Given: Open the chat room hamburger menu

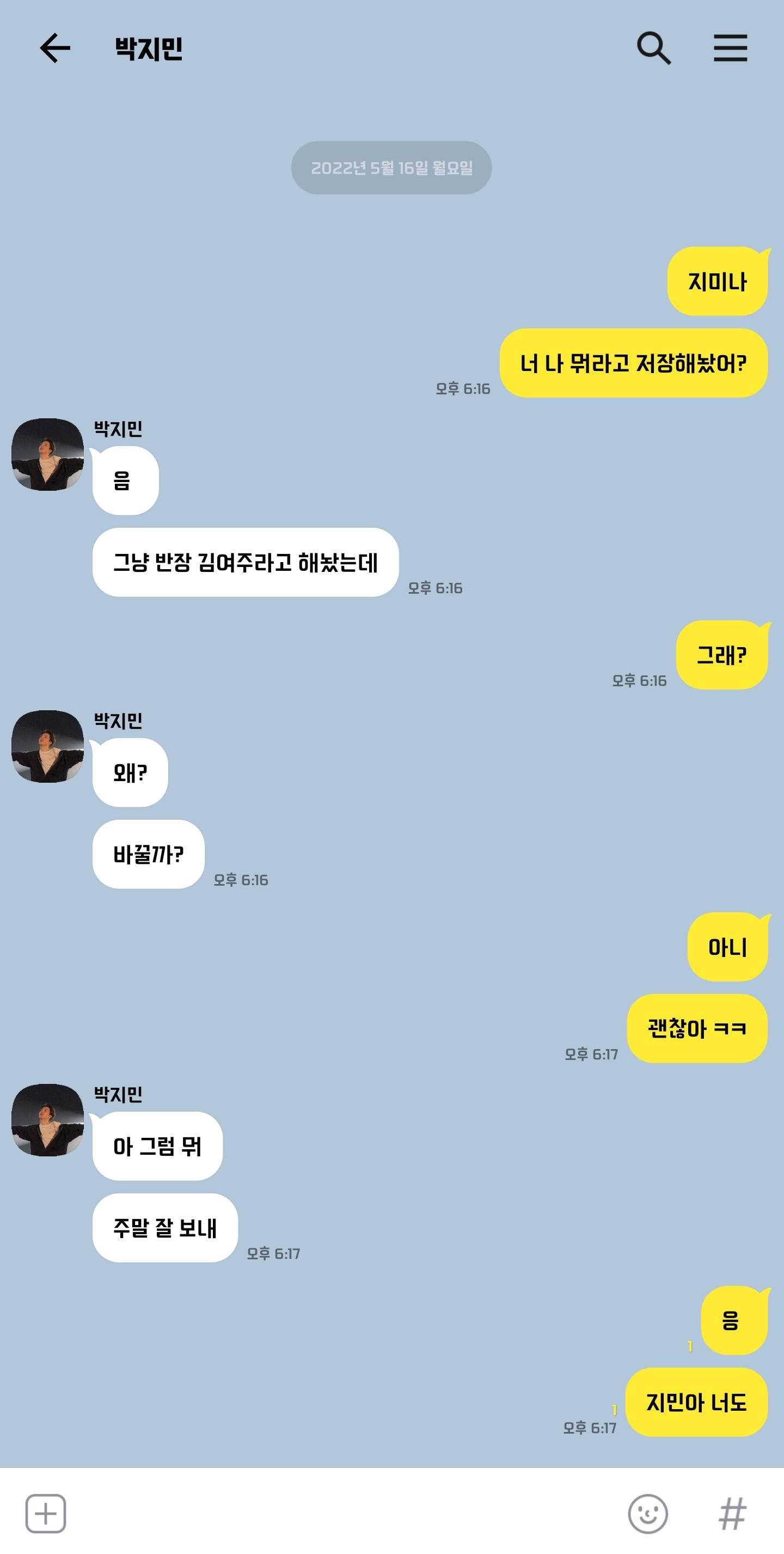Looking at the screenshot, I should [x=730, y=48].
